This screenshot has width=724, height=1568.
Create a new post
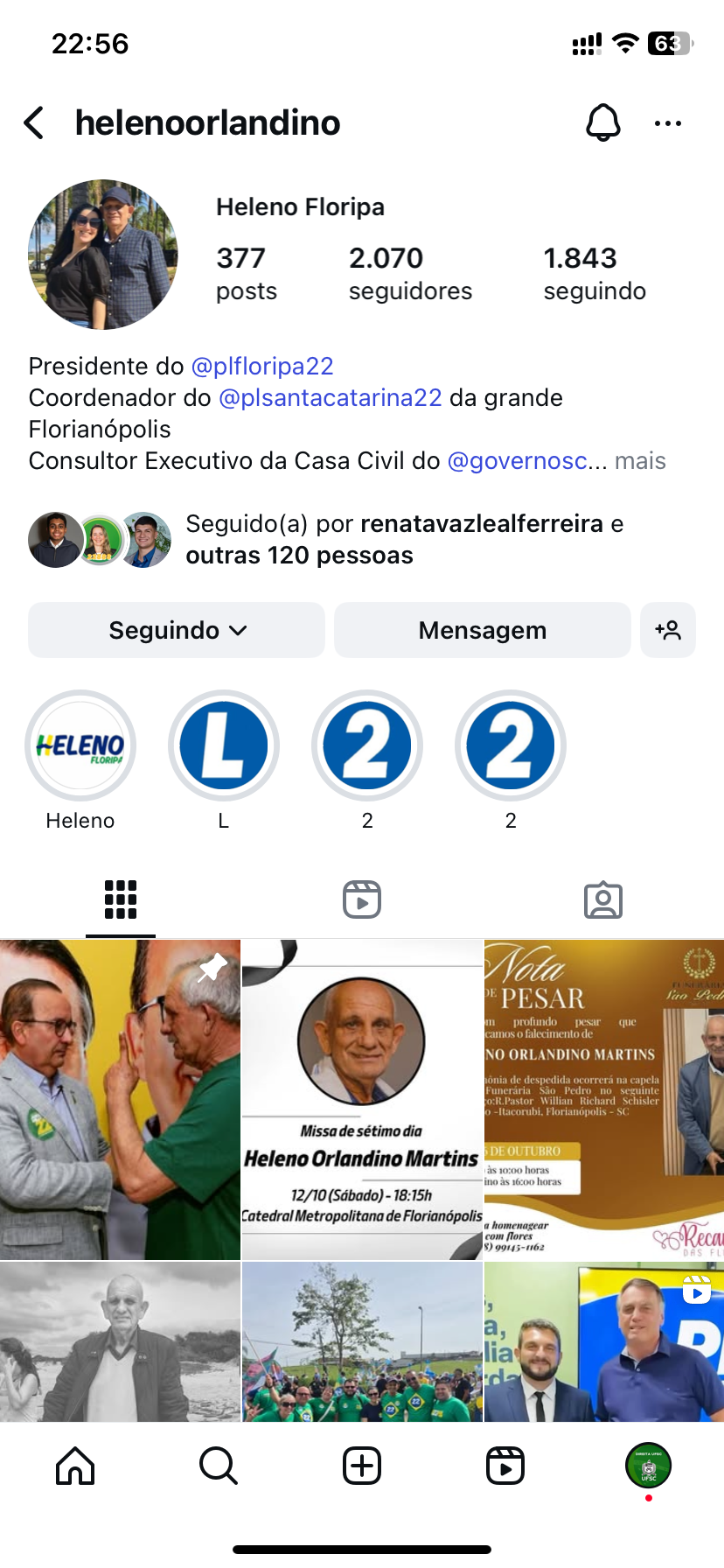point(362,1465)
